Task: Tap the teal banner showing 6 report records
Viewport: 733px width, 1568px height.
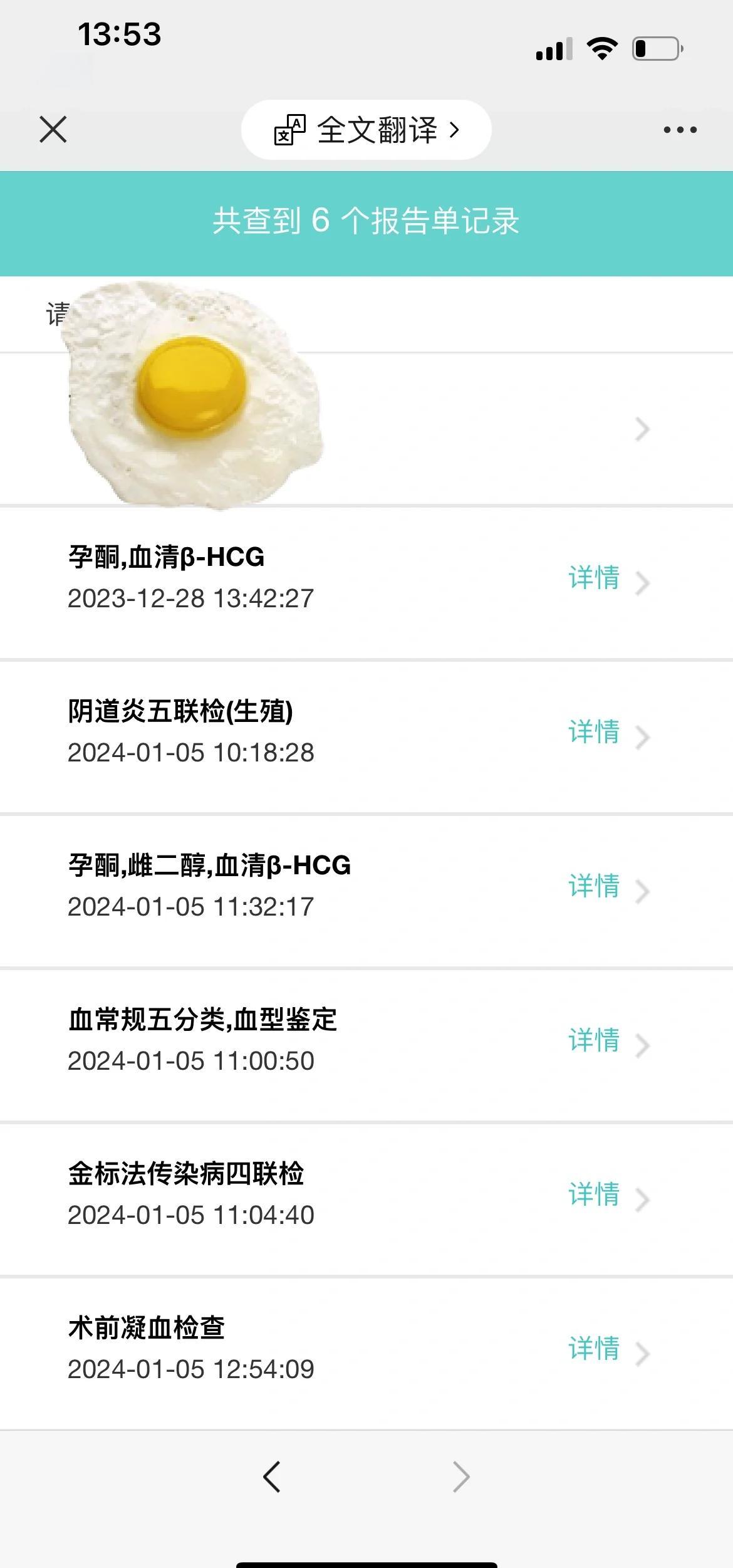Action: 366,221
